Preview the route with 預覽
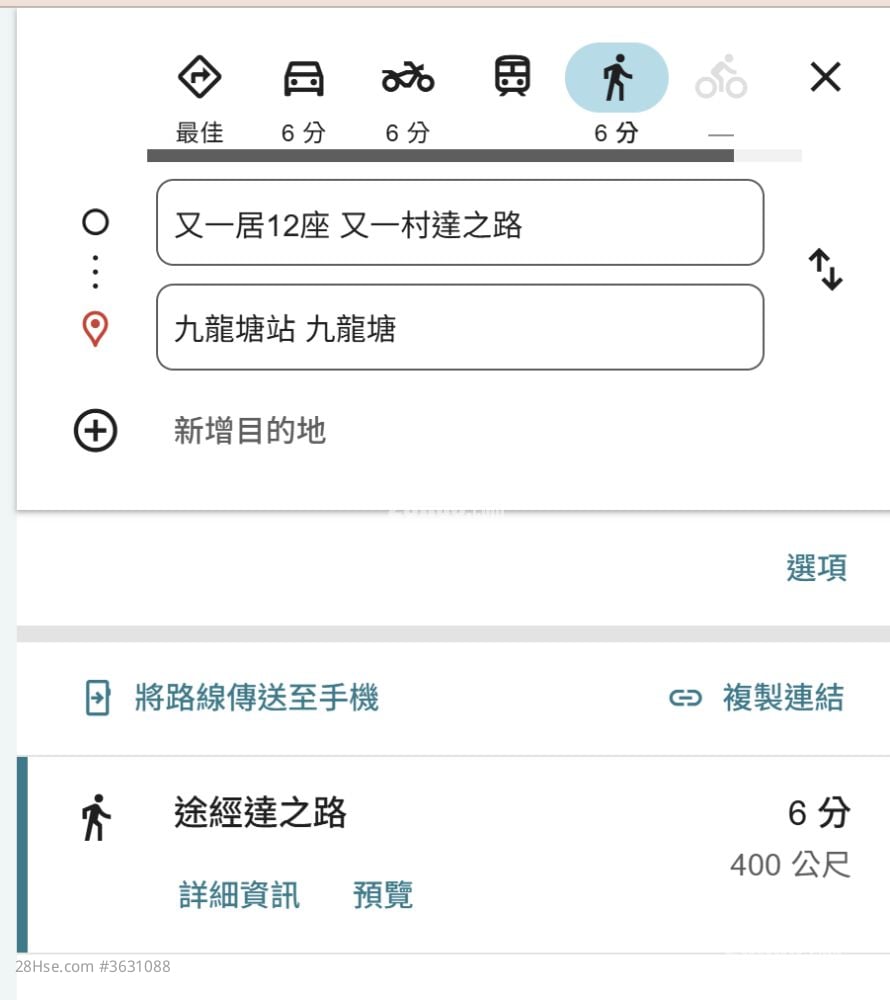The width and height of the screenshot is (890, 1000). tap(383, 894)
